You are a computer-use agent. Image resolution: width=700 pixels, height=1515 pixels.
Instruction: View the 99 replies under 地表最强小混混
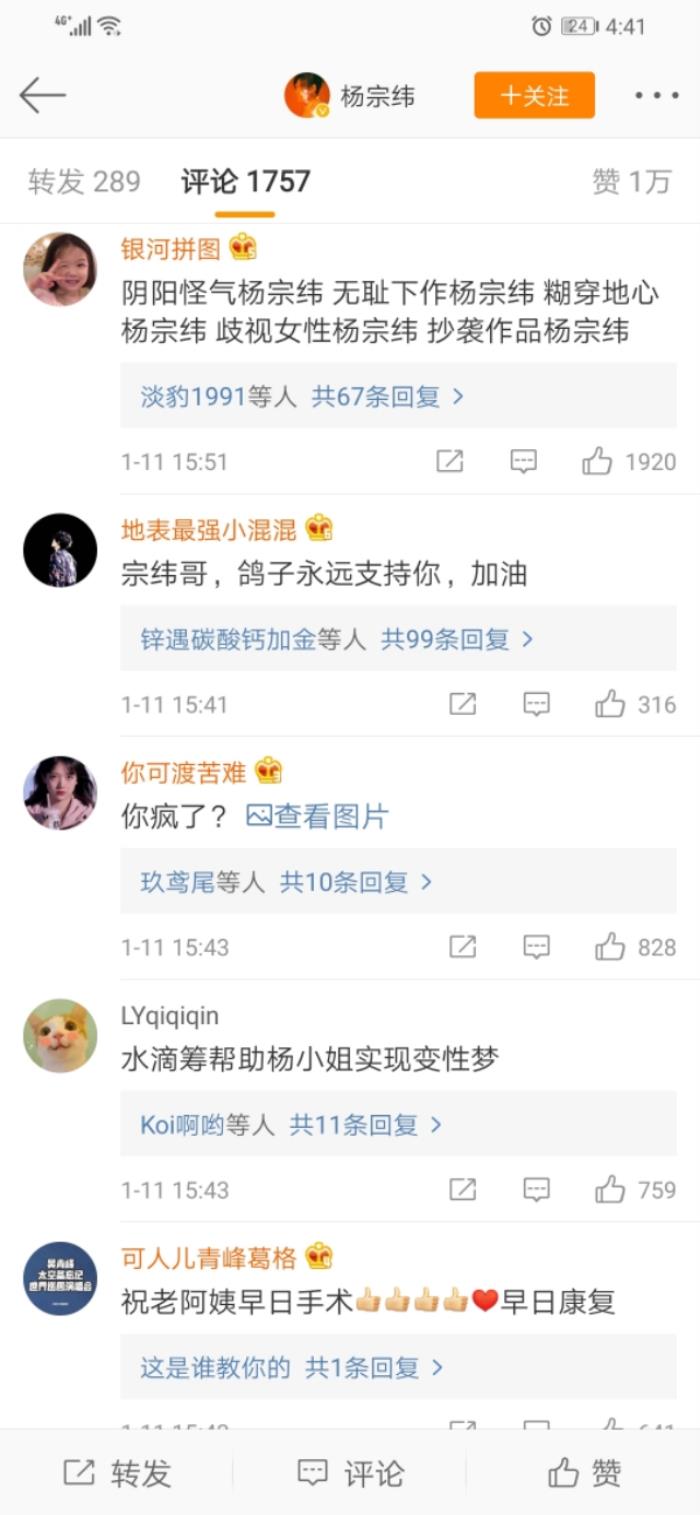click(457, 639)
